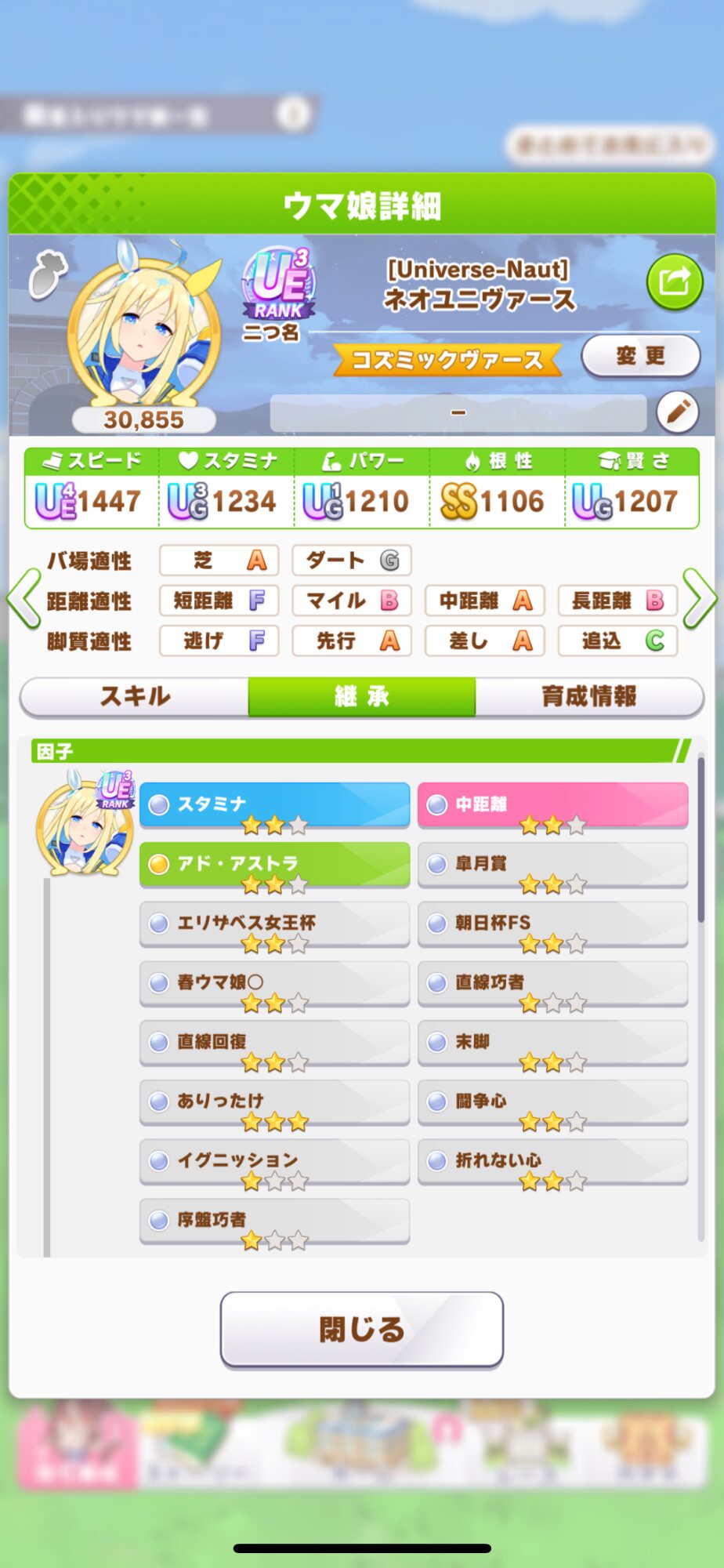Select the 継承 tab

[x=361, y=696]
